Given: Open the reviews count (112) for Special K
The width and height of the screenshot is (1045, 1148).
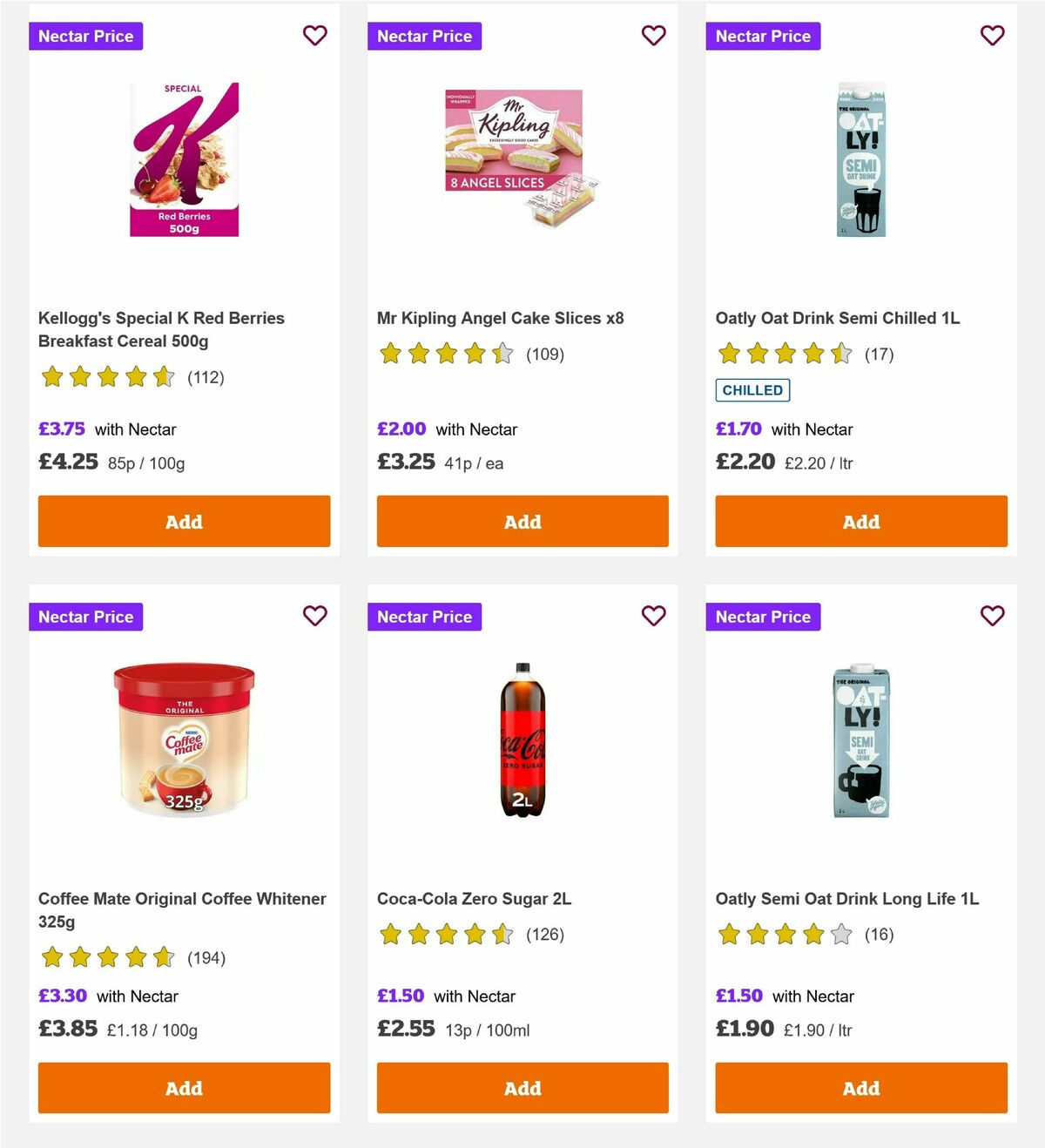Looking at the screenshot, I should (206, 377).
